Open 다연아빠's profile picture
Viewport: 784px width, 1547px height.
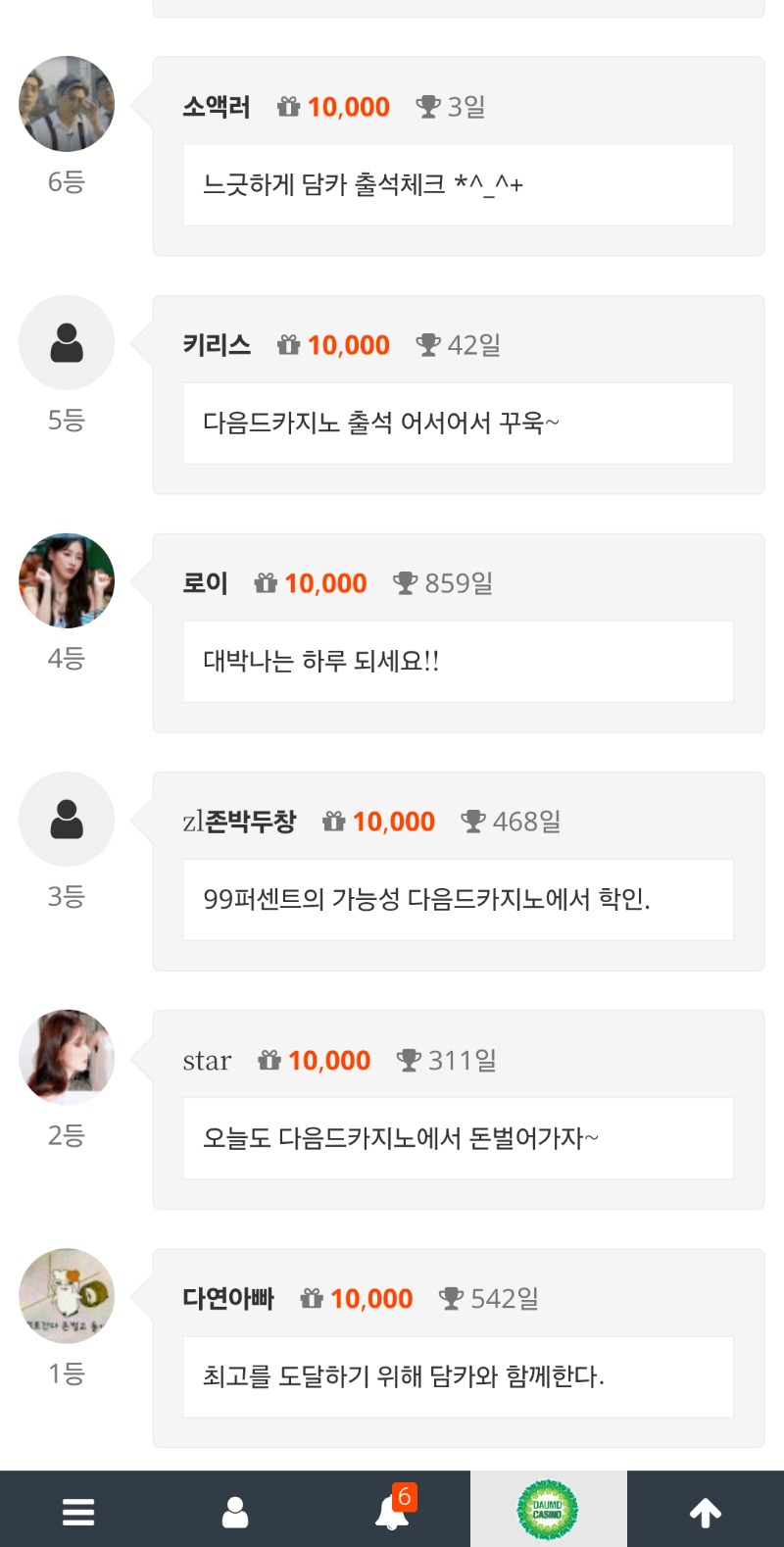66,1295
